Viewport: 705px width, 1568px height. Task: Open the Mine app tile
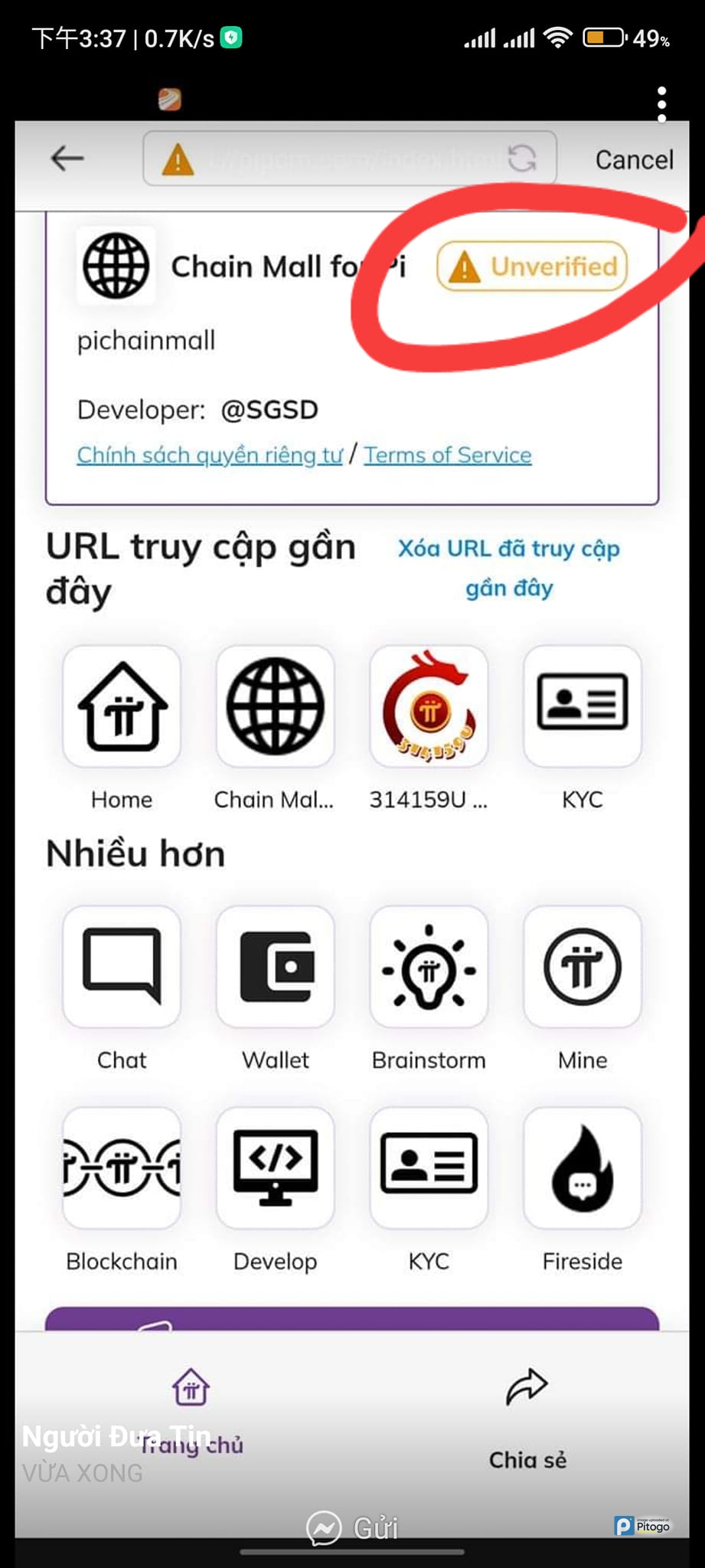(x=583, y=967)
